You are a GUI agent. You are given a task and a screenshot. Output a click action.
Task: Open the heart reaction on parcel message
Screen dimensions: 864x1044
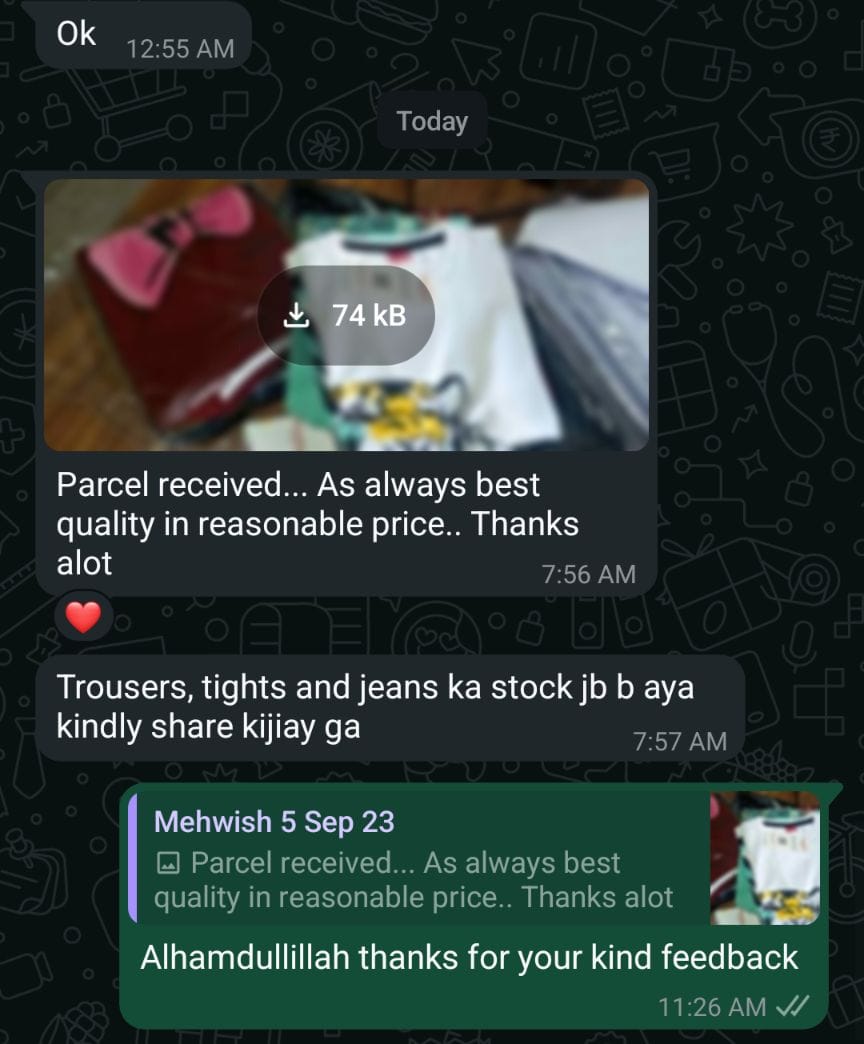pos(83,618)
